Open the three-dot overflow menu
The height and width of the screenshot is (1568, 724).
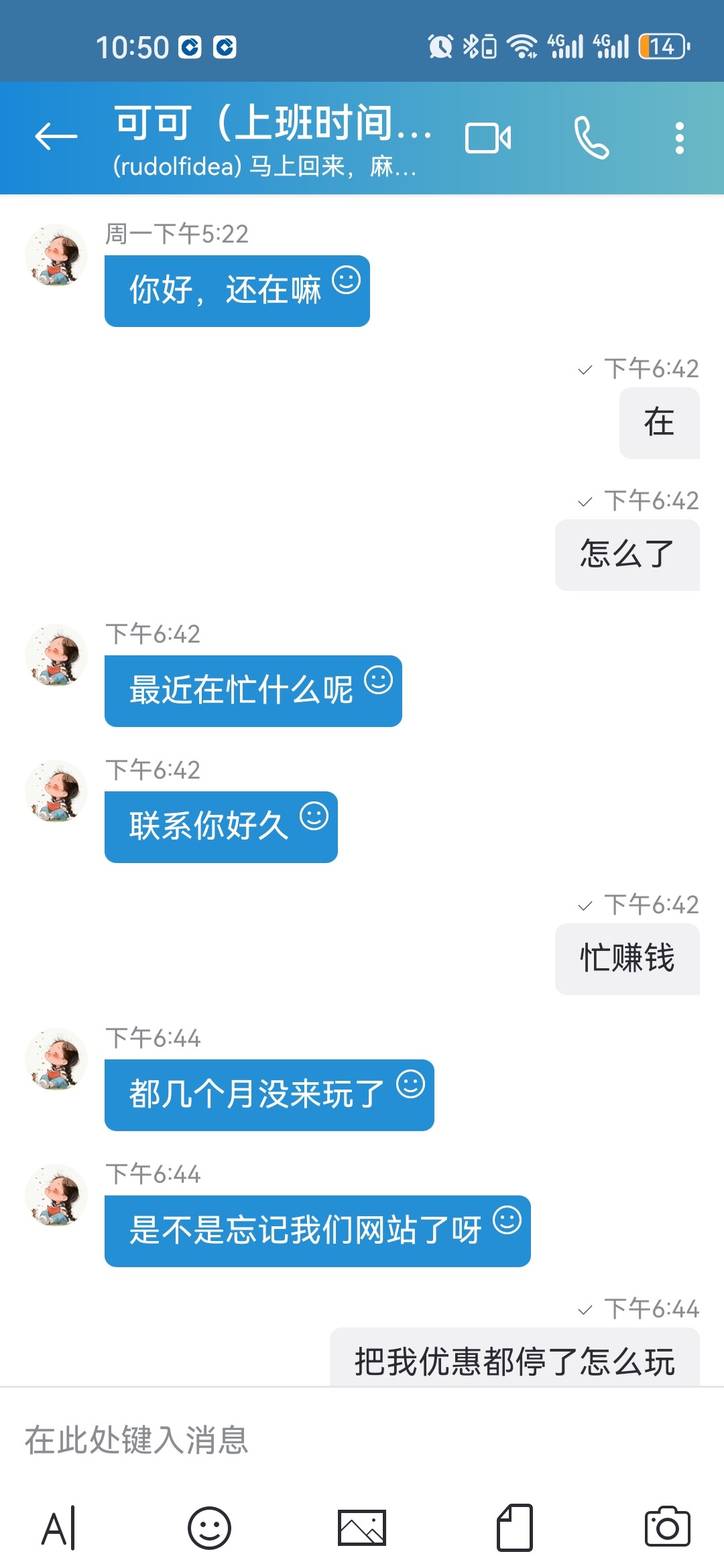pos(679,138)
